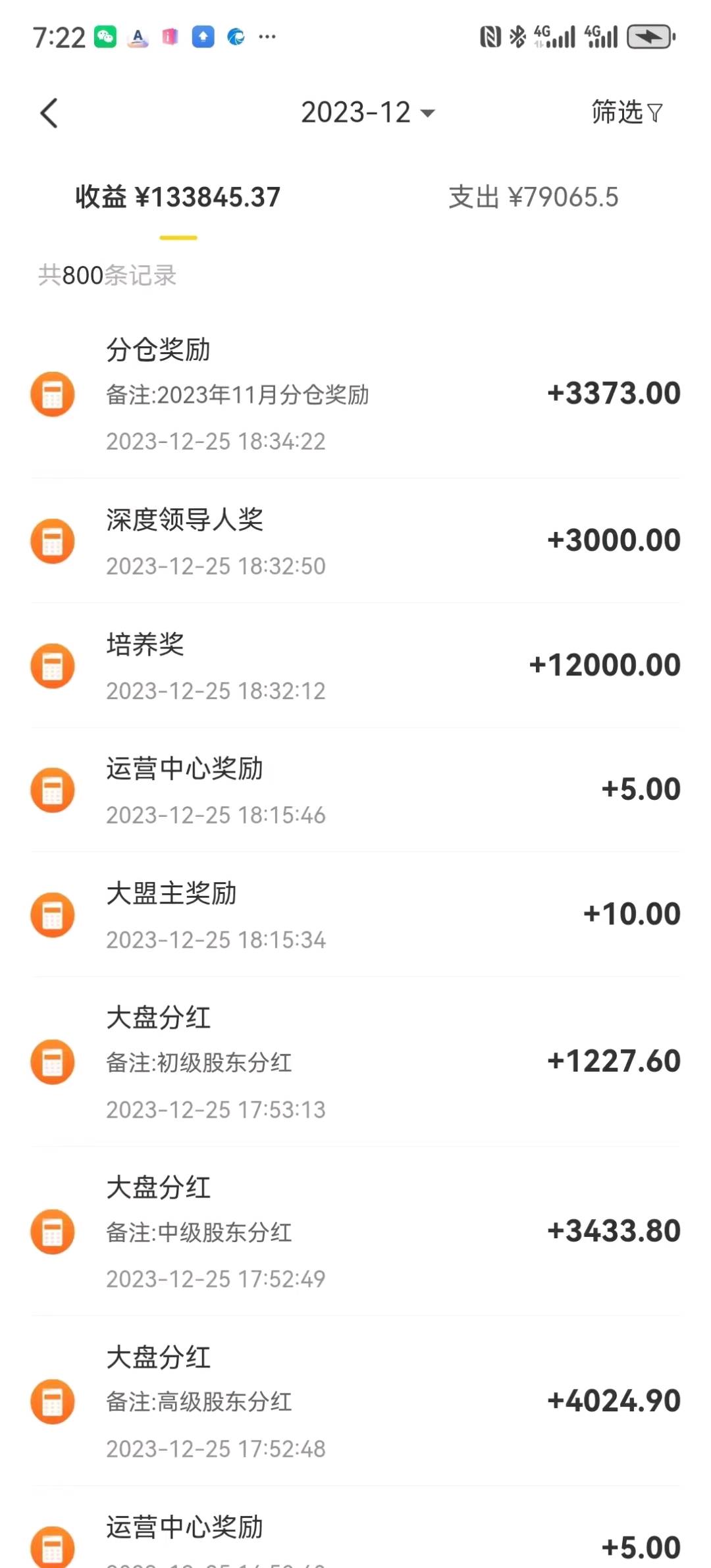Select the 运营中心奖励 record from 18:15:46
Screen dimensions: 711x1568
355,790
